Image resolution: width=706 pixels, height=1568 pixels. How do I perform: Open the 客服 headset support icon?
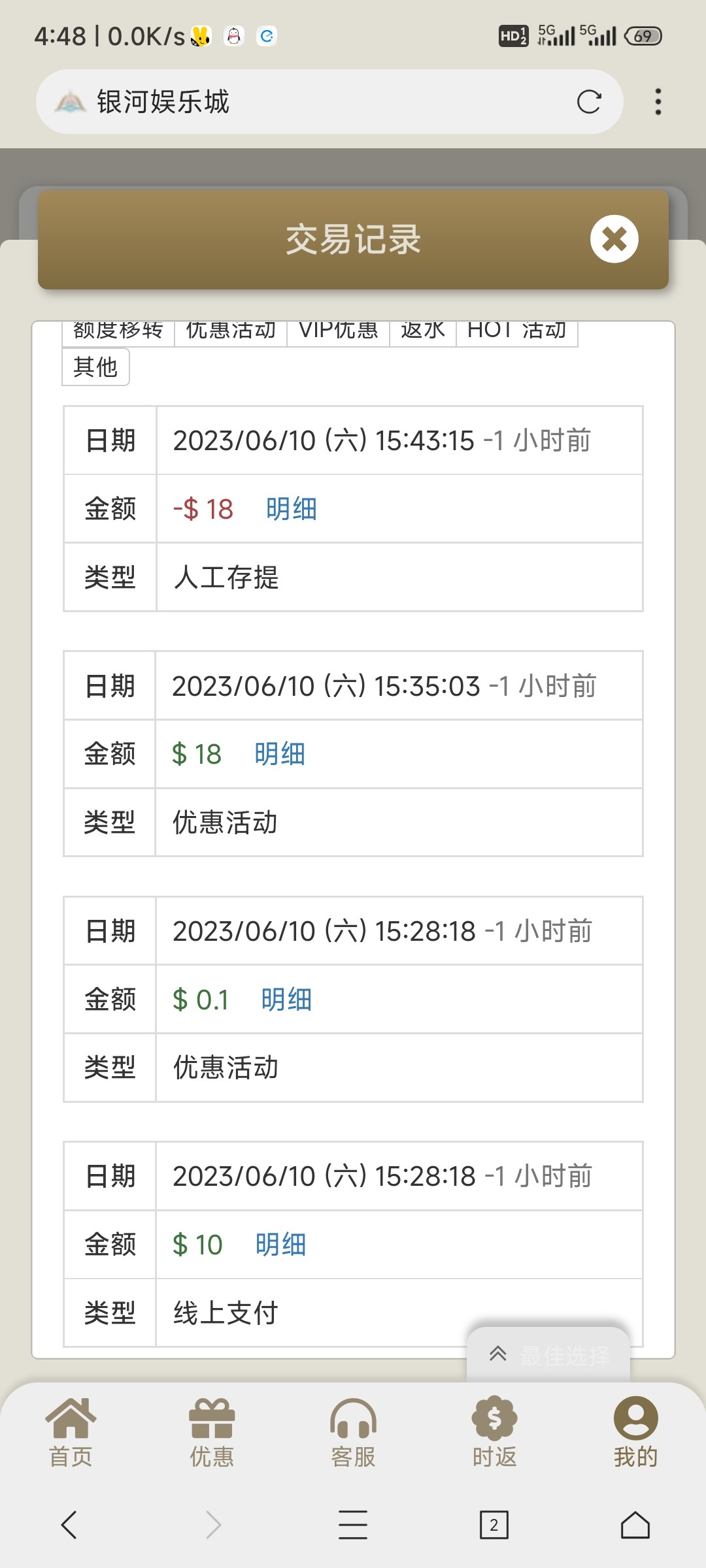point(353,1424)
